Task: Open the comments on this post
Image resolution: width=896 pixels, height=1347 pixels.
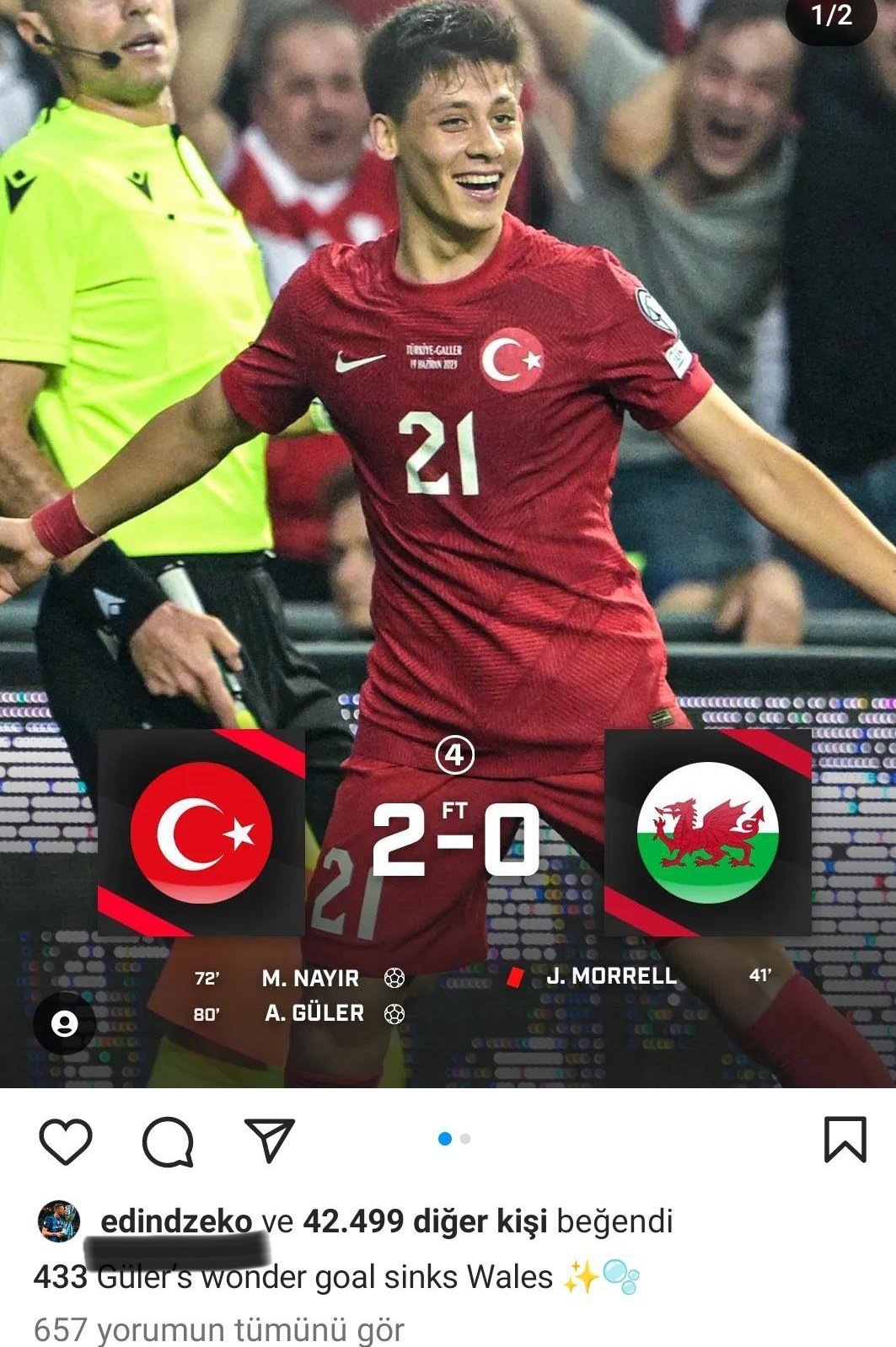Action: tap(168, 1142)
